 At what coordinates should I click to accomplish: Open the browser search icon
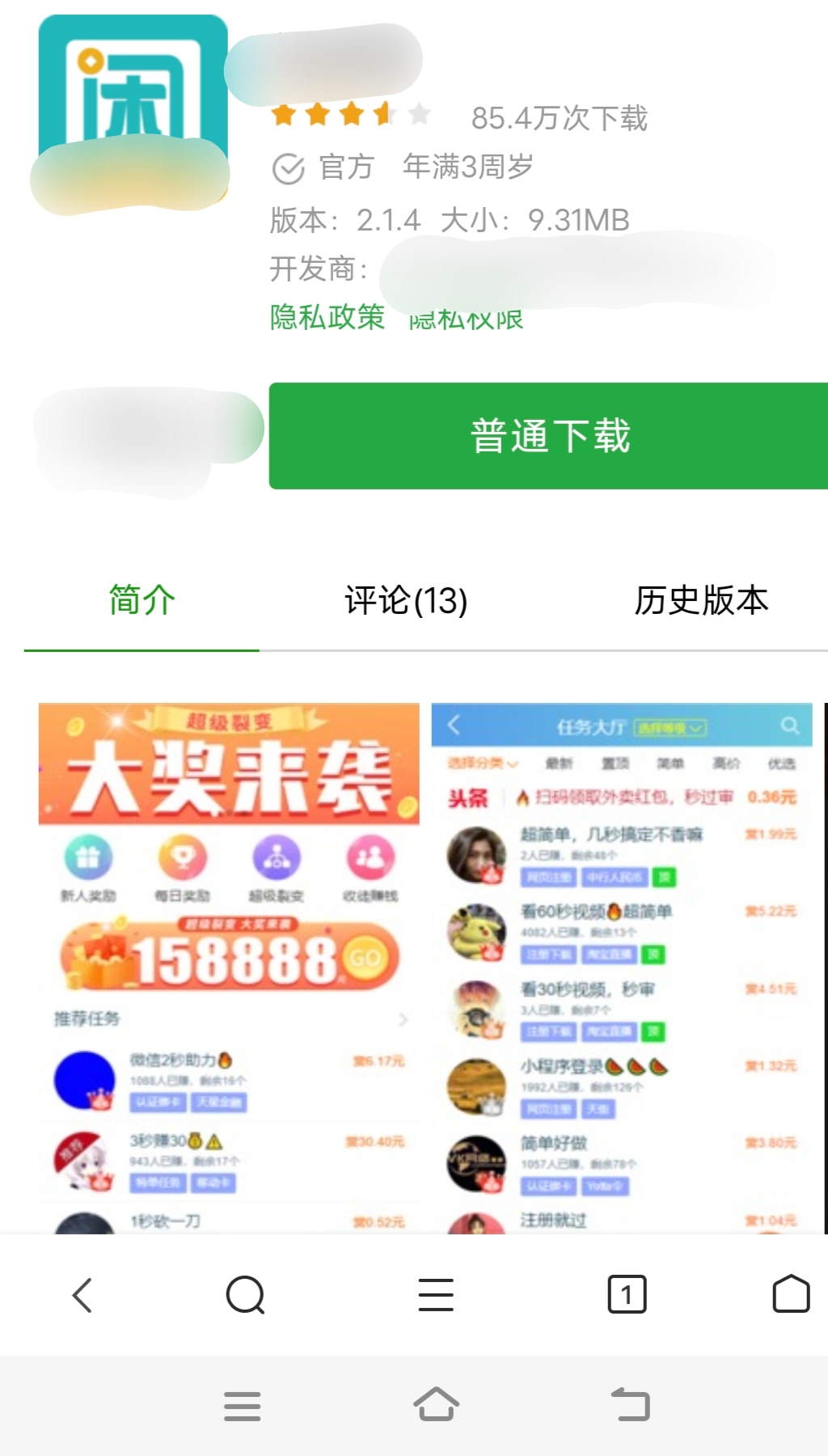[x=246, y=1295]
